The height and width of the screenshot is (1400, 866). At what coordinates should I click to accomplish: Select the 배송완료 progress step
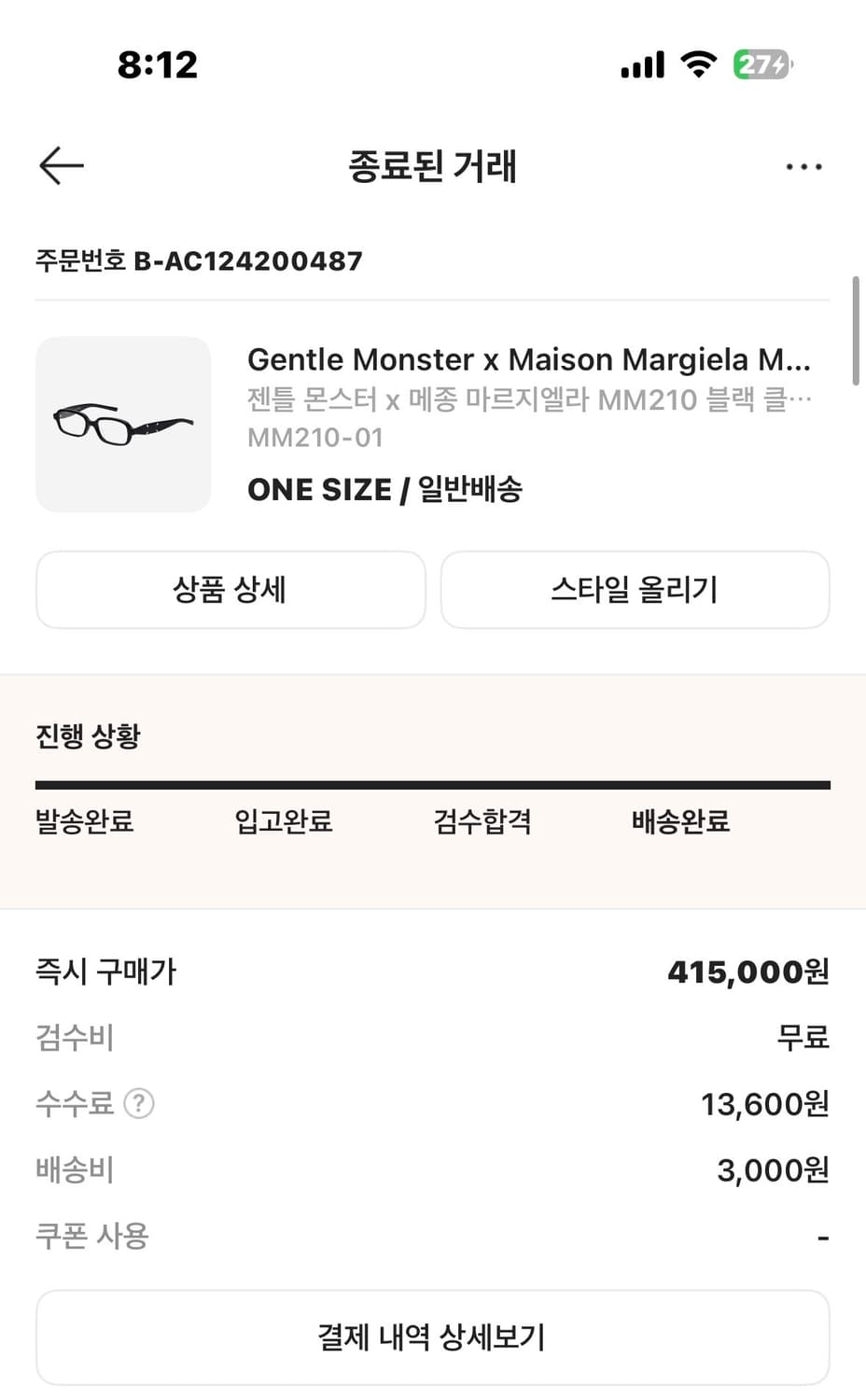(x=680, y=822)
